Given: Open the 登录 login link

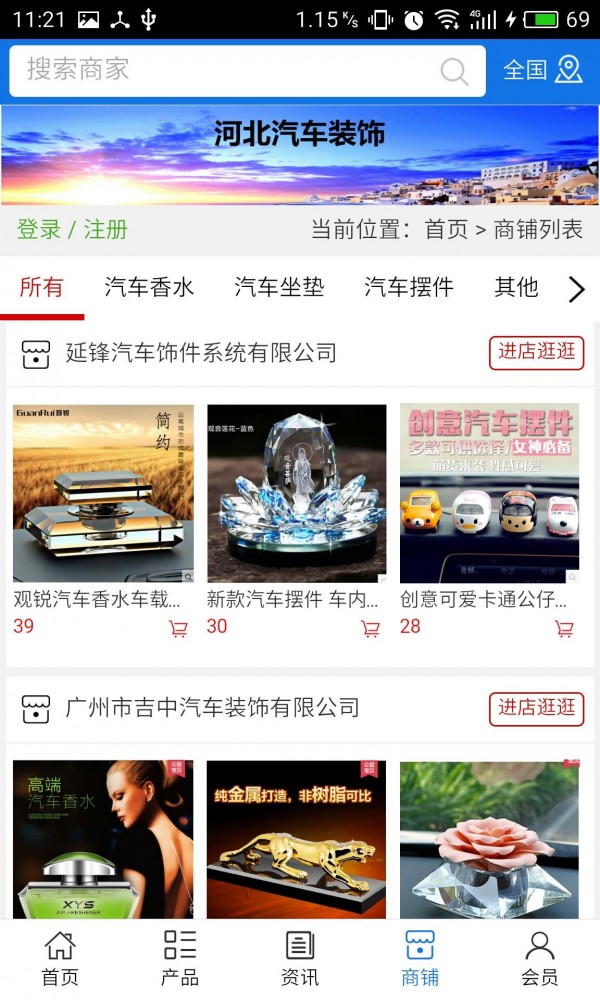Looking at the screenshot, I should pos(39,229).
